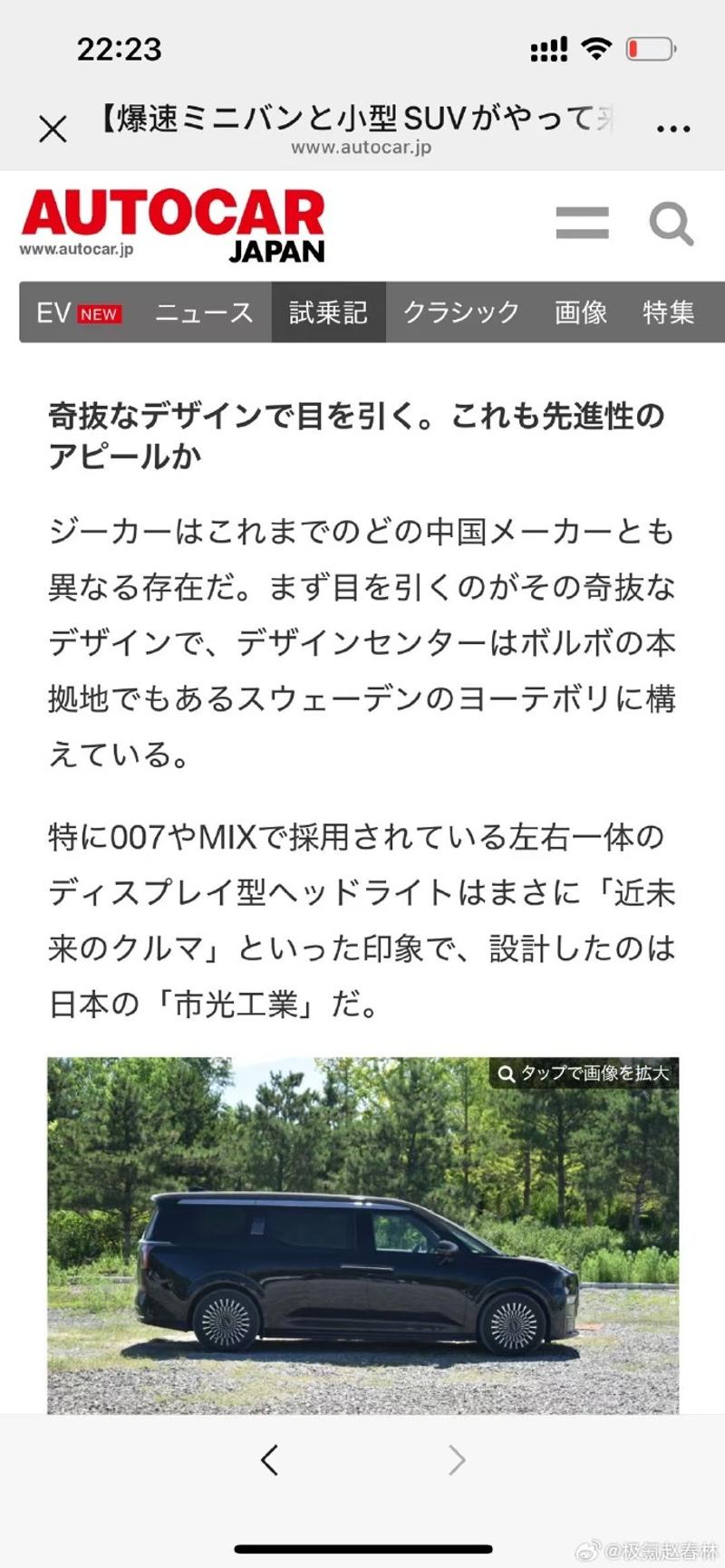Switch to the 画像 tab
The image size is (725, 1568).
point(581,313)
